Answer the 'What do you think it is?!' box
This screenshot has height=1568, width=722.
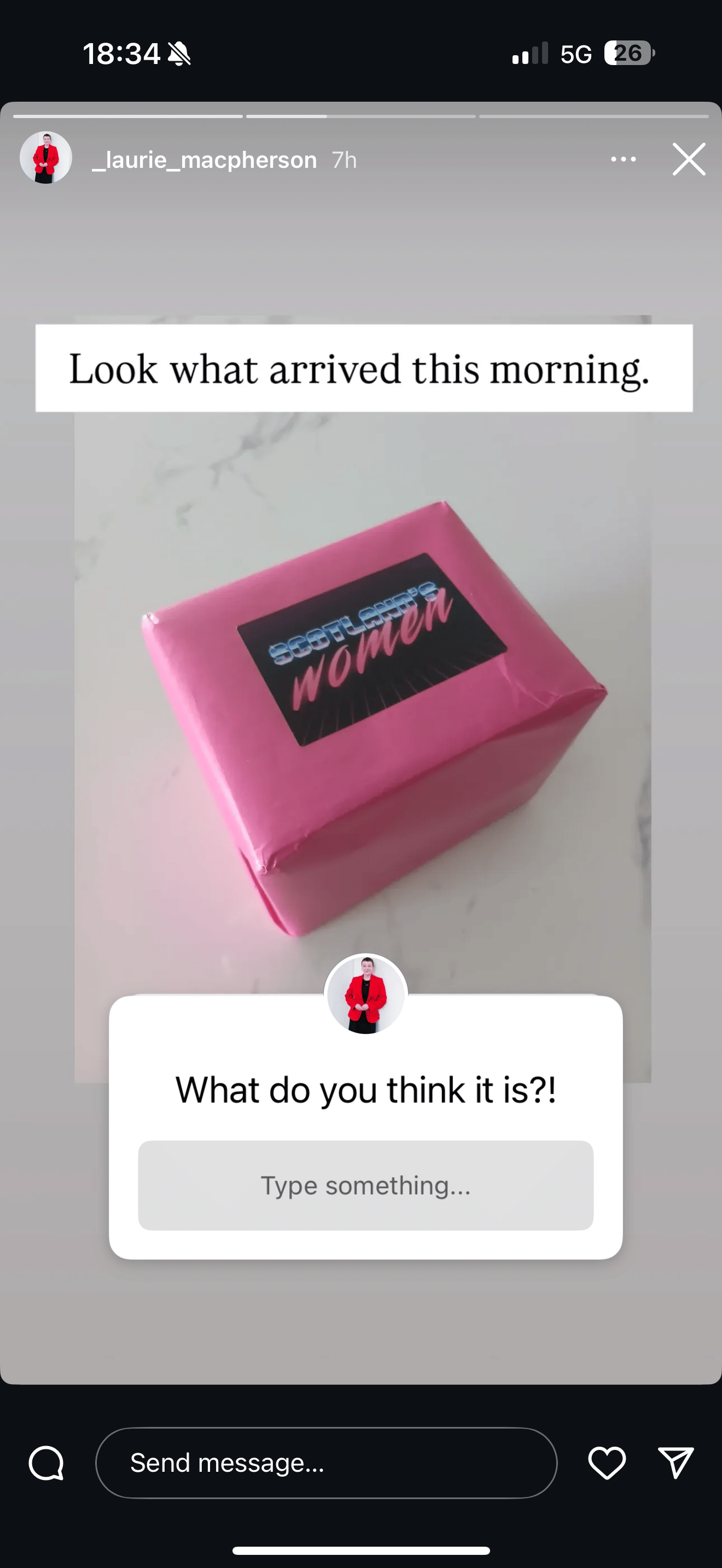(x=365, y=1185)
